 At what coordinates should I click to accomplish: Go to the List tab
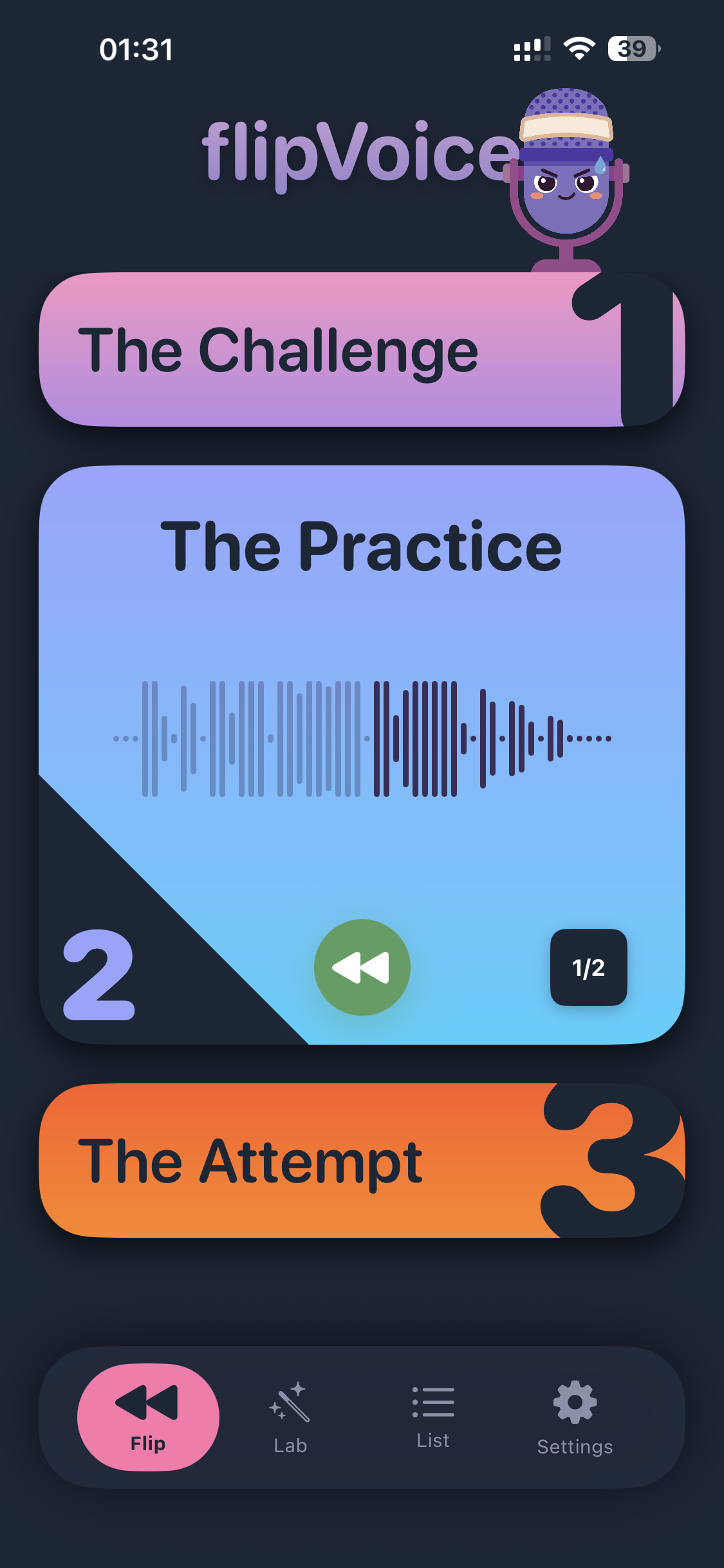[433, 1417]
